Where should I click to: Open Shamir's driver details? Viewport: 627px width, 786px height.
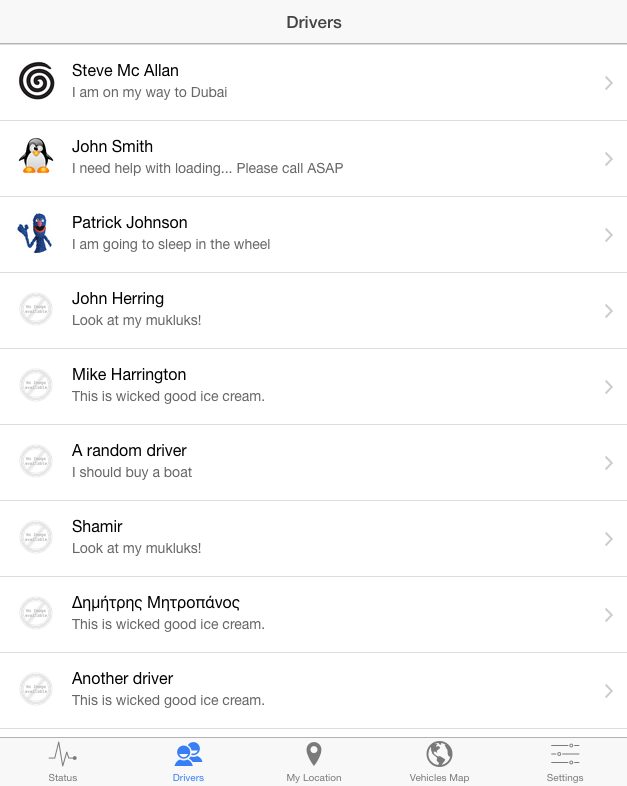click(313, 538)
